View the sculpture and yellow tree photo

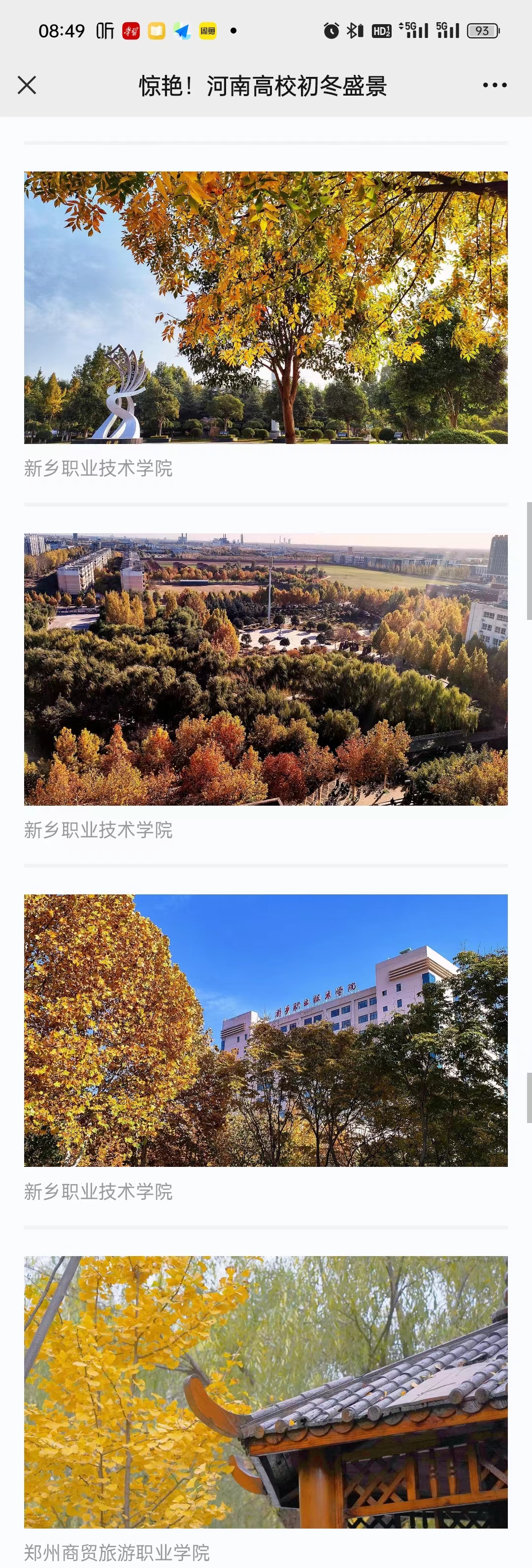pyautogui.click(x=266, y=307)
